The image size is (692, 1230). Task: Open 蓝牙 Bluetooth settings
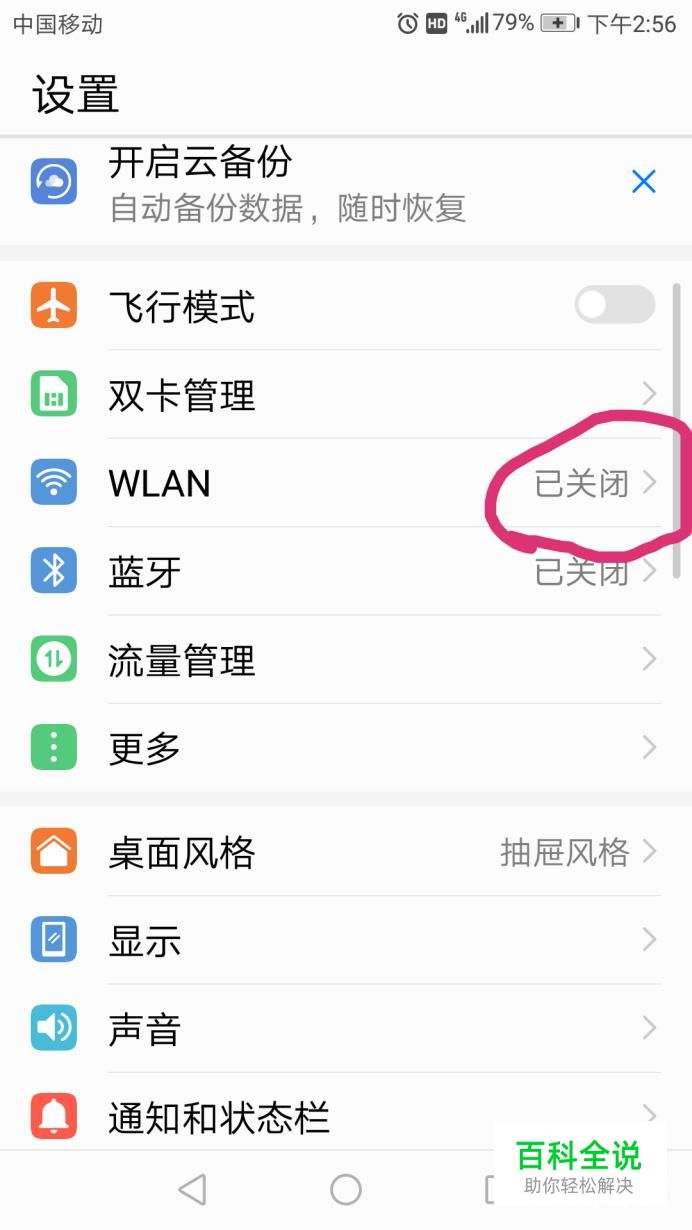[346, 571]
